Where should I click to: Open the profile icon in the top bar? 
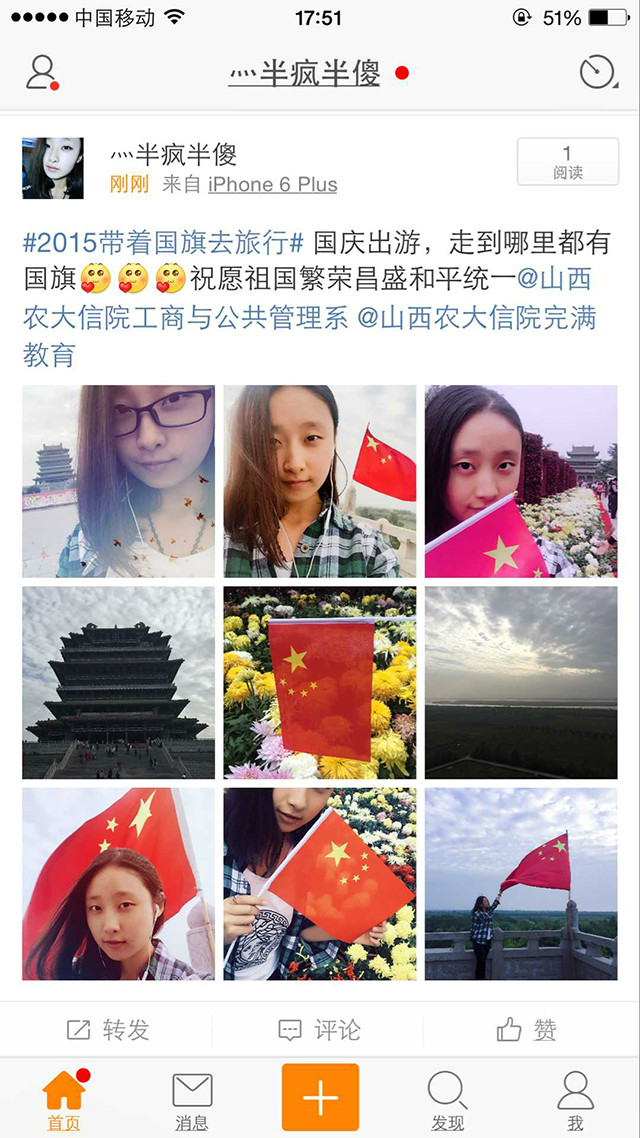point(42,72)
